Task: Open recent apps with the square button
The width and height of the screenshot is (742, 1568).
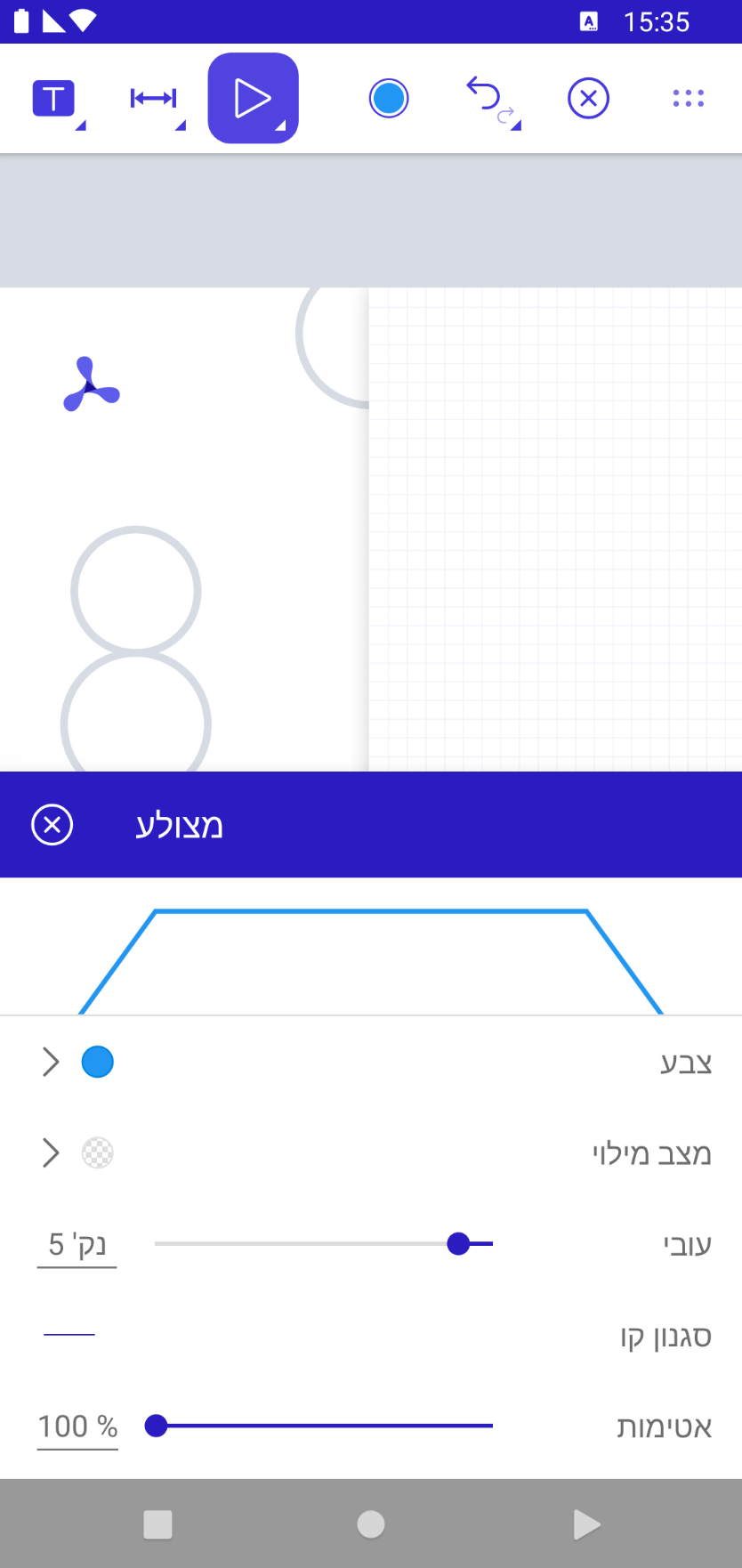Action: pyautogui.click(x=157, y=1524)
